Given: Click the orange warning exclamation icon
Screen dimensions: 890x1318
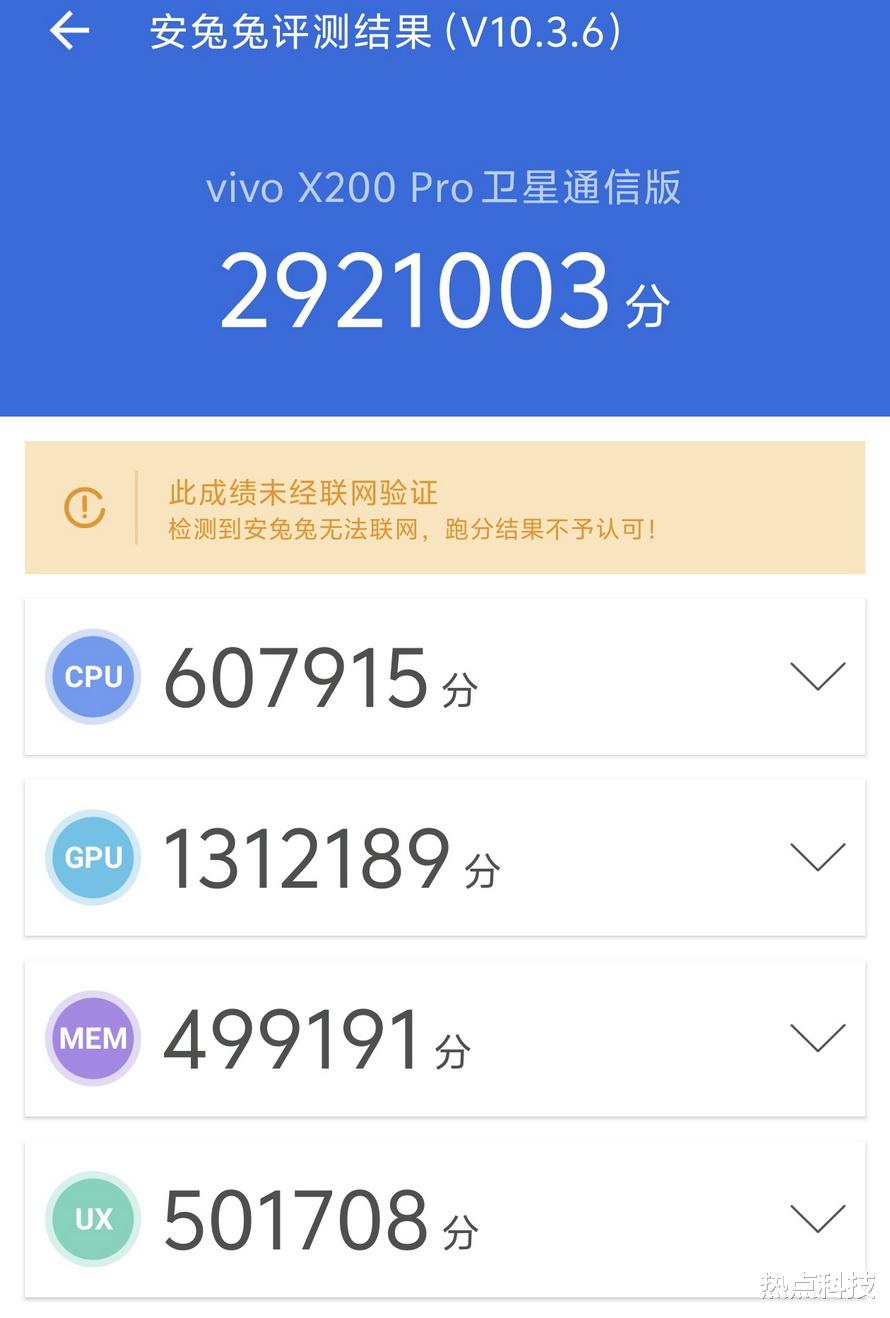Looking at the screenshot, I should pos(84,508).
